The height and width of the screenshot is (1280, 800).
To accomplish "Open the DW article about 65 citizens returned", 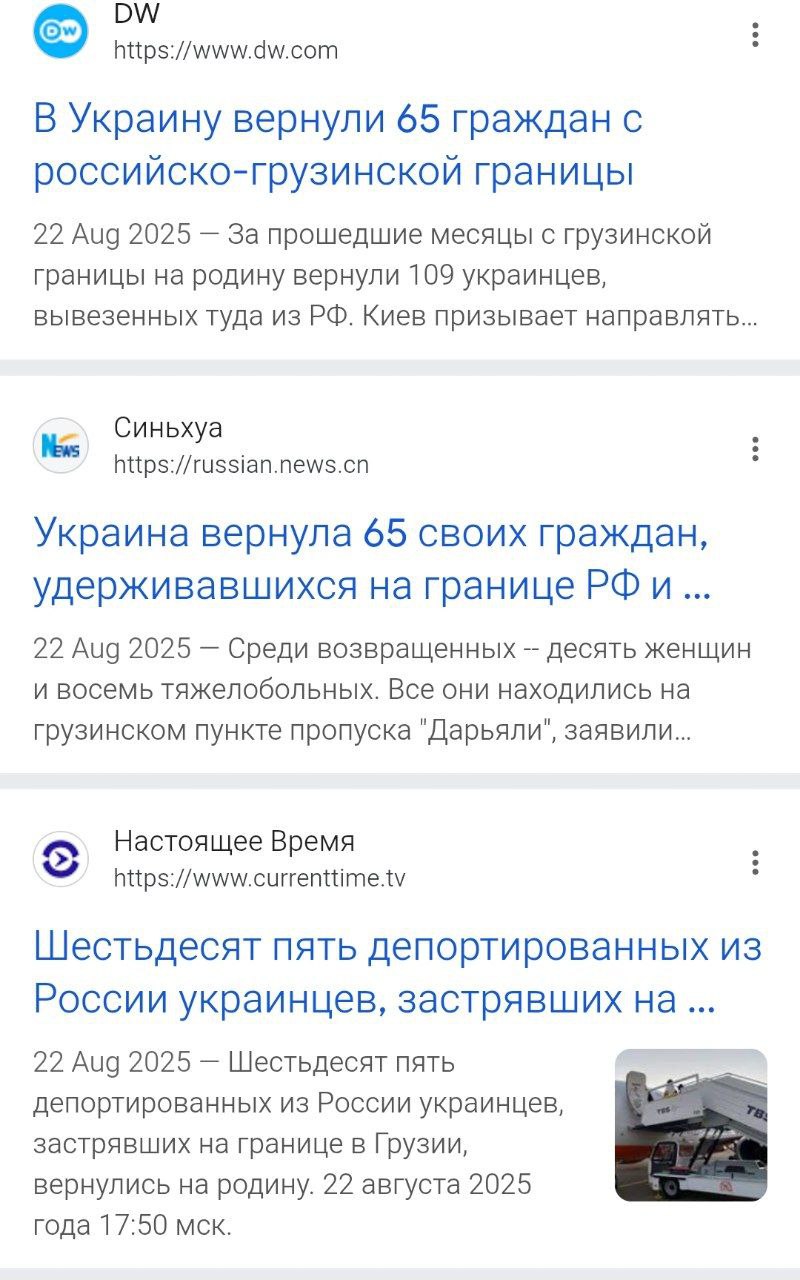I will tap(337, 146).
